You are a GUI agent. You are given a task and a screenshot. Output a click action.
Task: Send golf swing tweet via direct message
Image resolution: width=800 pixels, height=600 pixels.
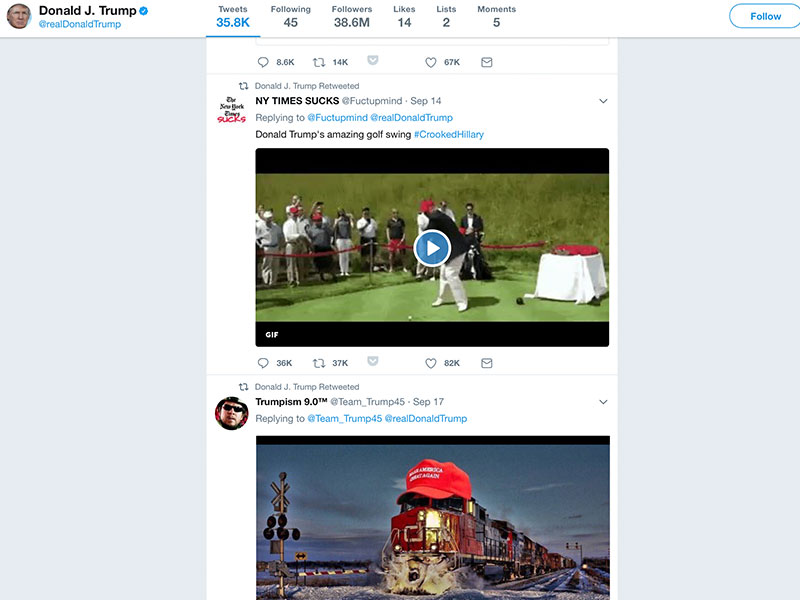coord(487,363)
